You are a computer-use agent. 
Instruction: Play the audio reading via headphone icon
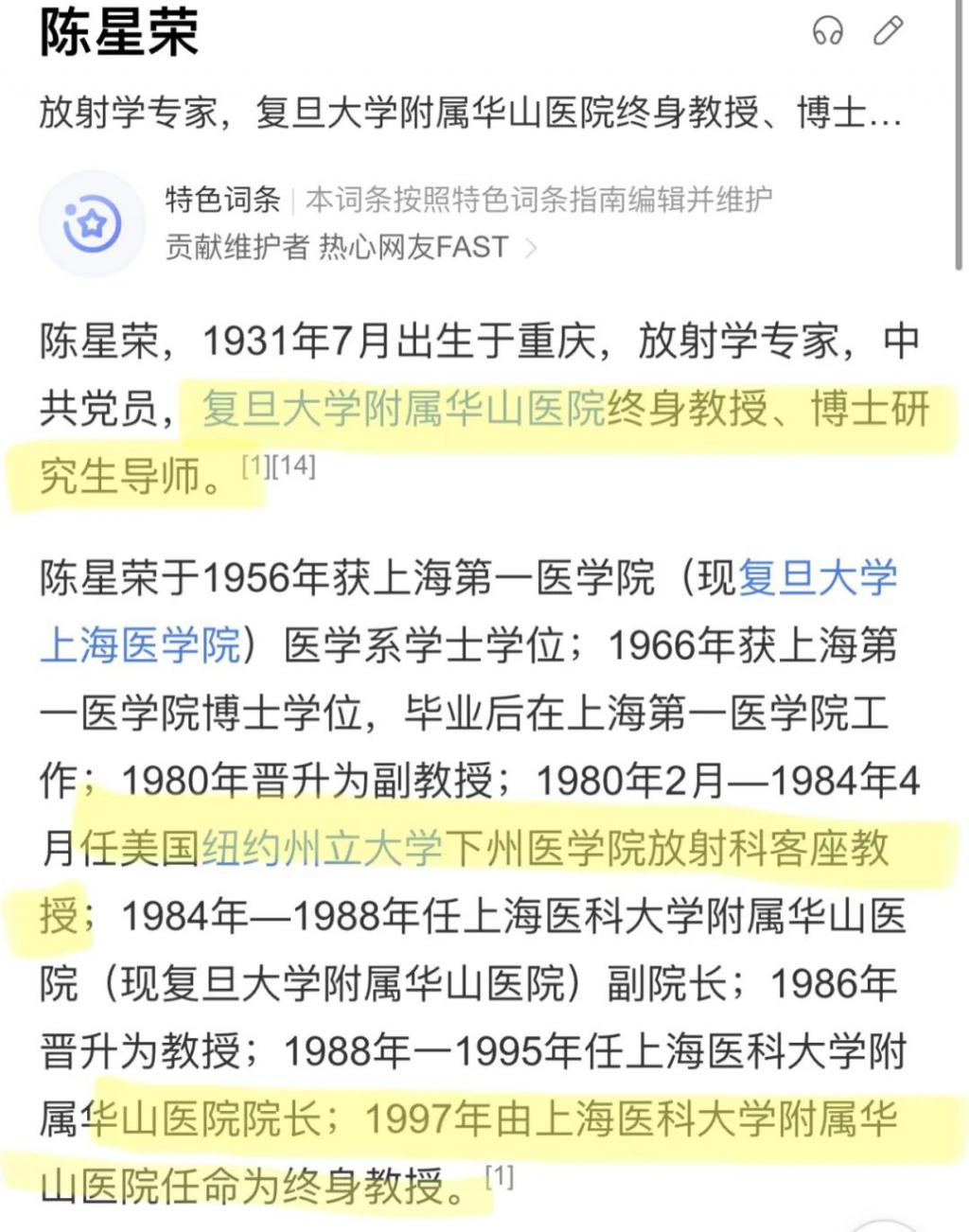tap(827, 32)
